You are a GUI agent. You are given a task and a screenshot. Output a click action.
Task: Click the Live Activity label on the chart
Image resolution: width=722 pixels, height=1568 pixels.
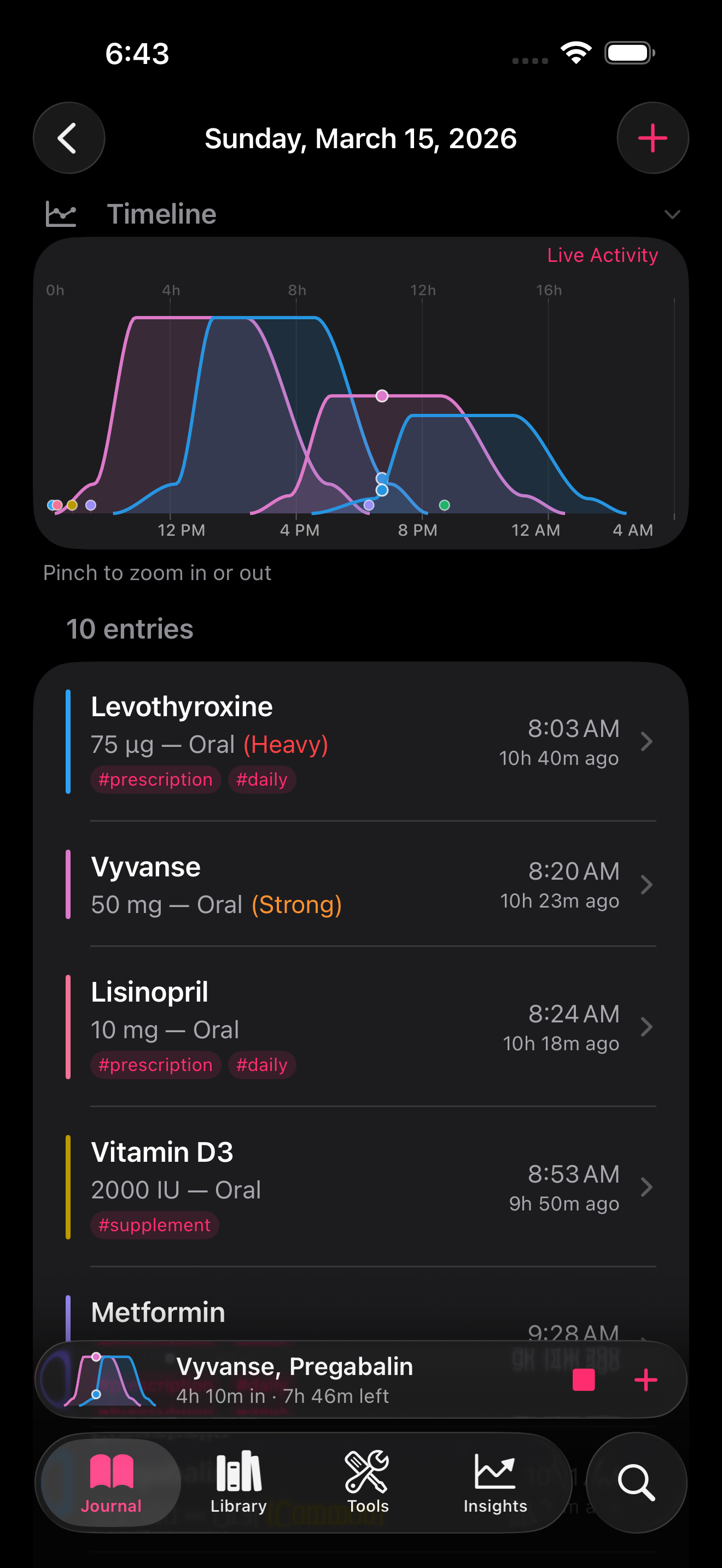coord(602,255)
